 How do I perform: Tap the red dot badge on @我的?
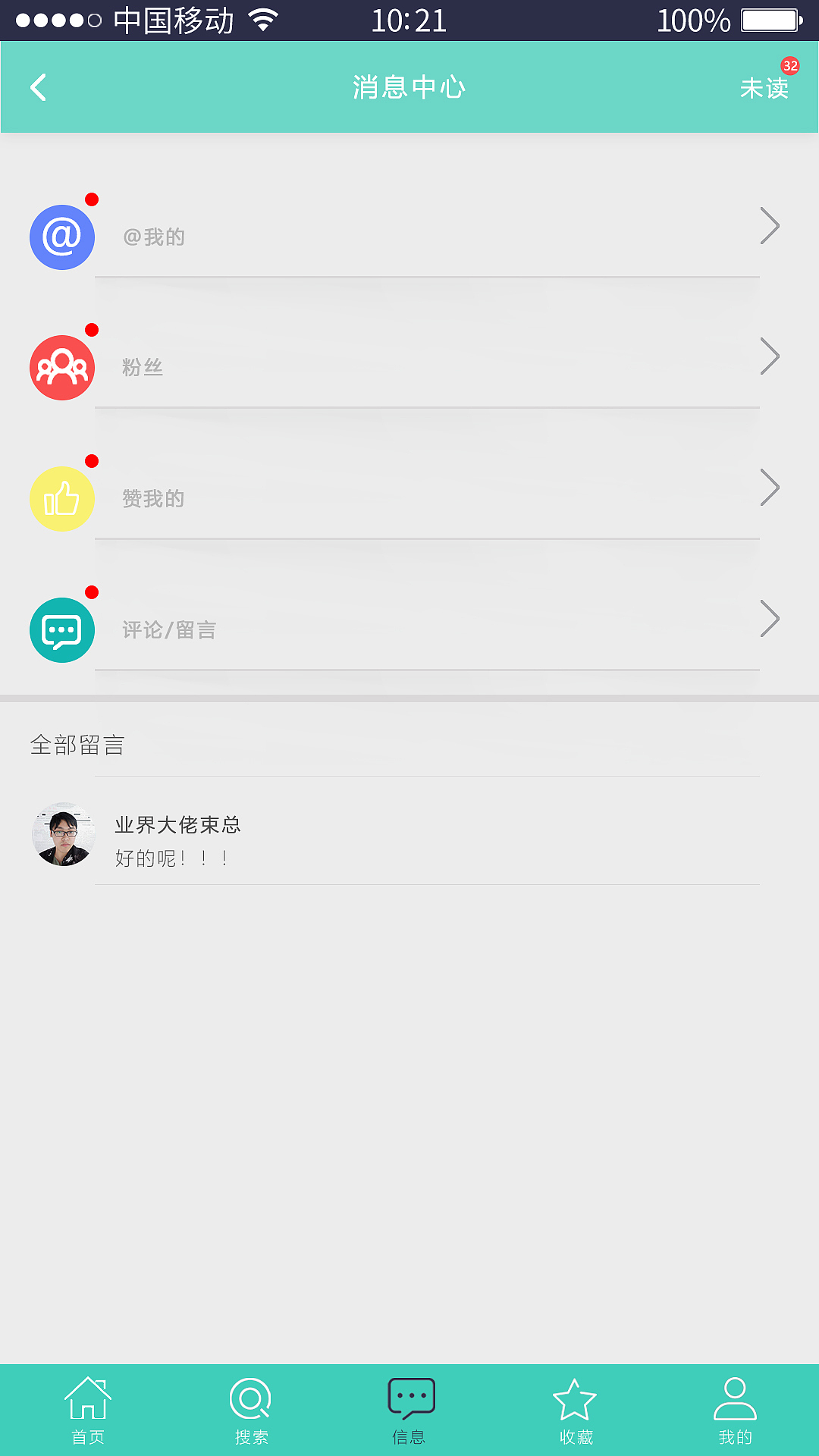click(93, 199)
